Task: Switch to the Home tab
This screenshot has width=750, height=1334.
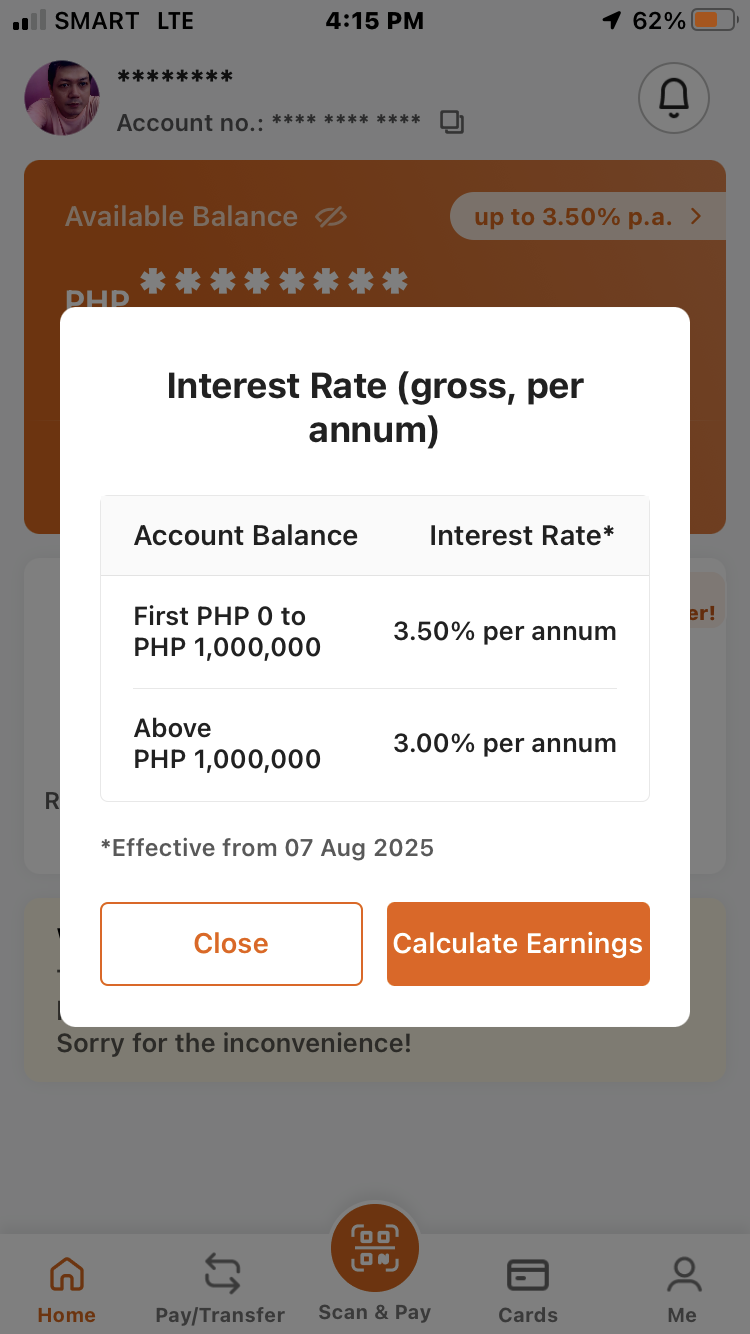Action: point(67,1289)
